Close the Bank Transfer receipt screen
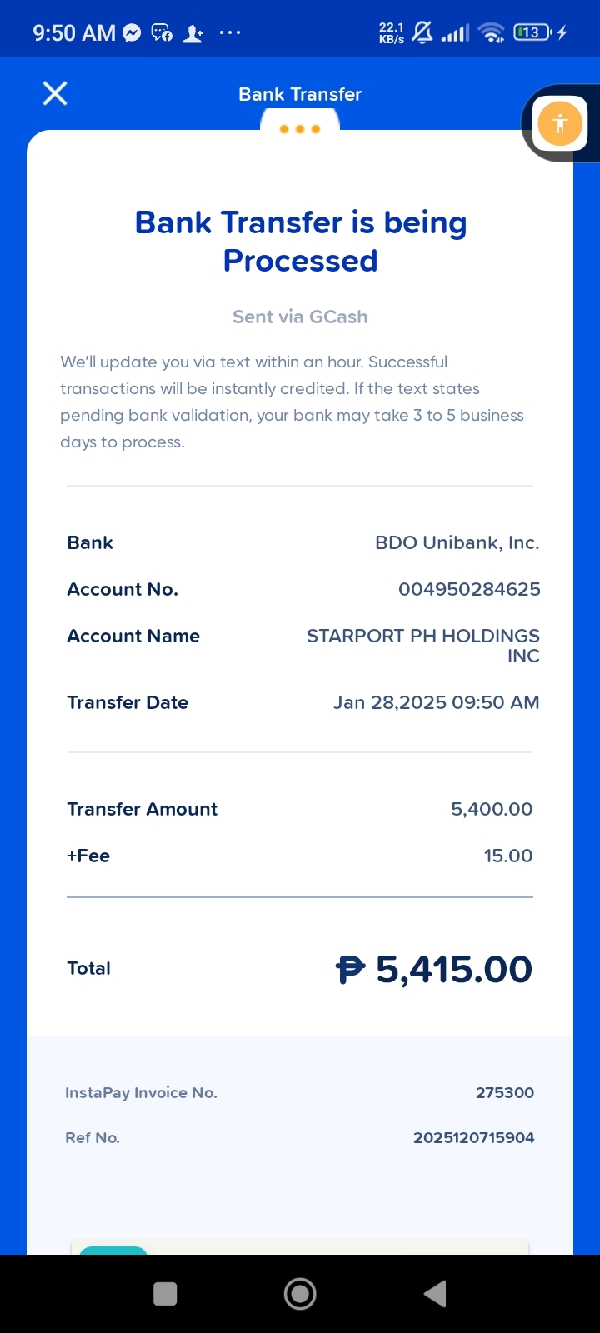 point(55,94)
